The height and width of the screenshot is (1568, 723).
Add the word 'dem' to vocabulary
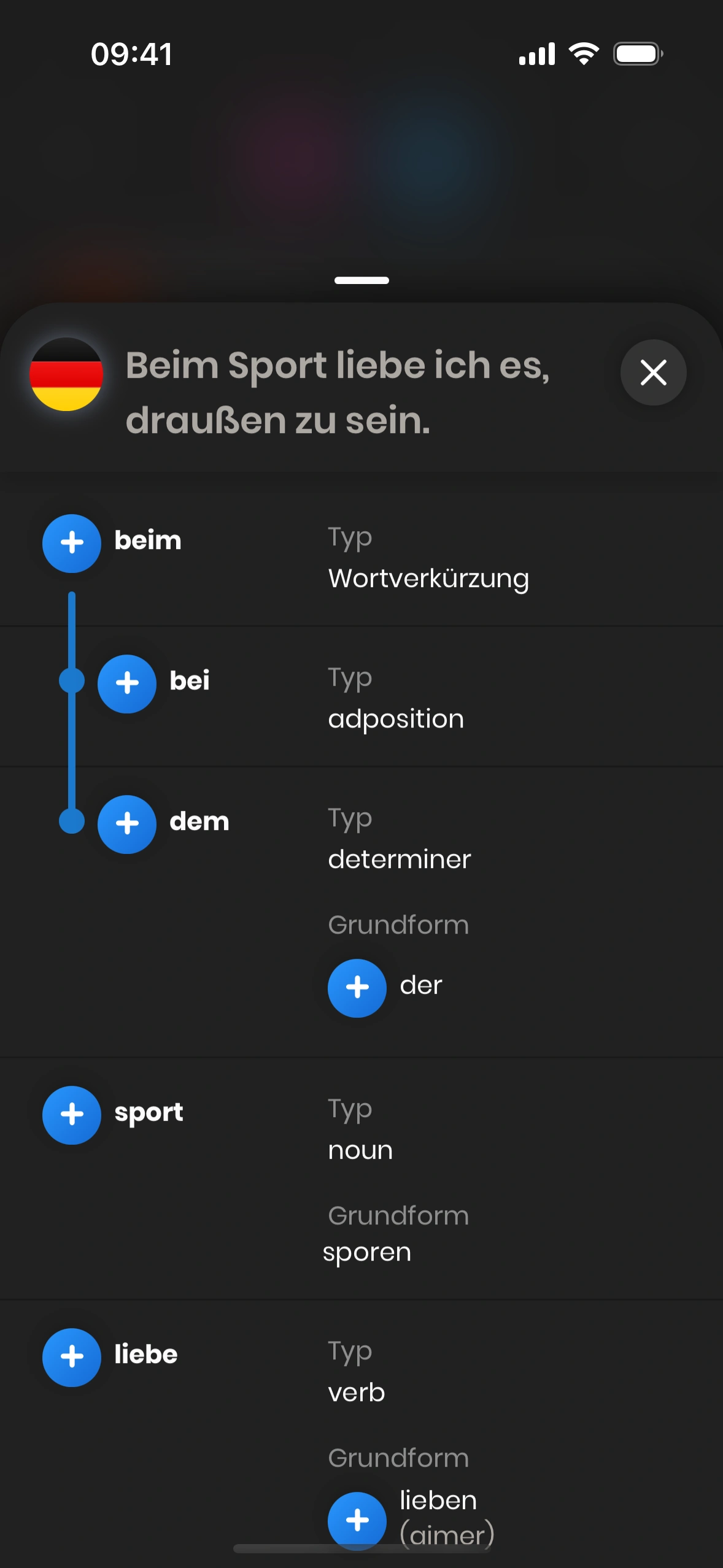pyautogui.click(x=127, y=824)
